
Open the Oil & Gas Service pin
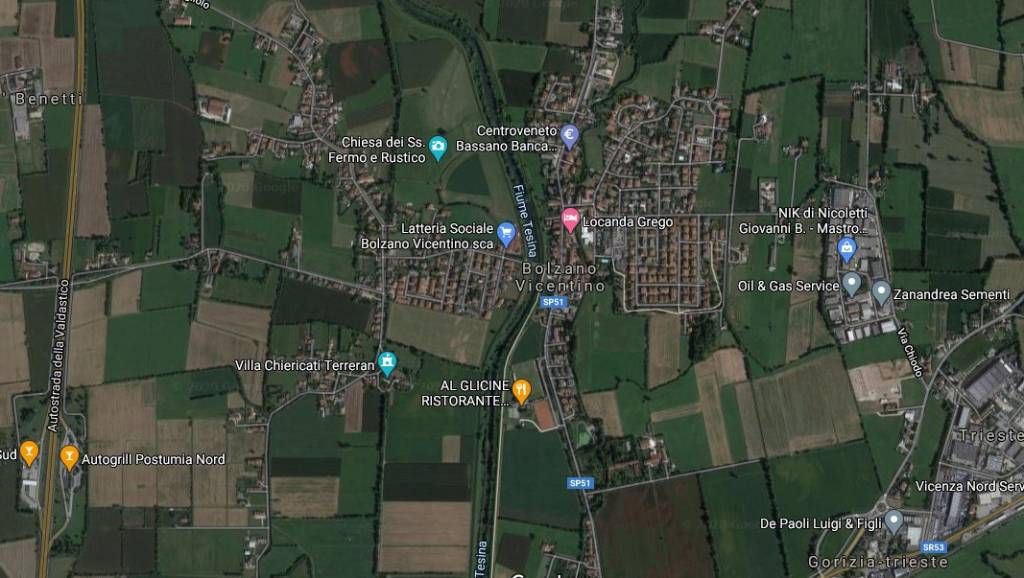click(852, 284)
